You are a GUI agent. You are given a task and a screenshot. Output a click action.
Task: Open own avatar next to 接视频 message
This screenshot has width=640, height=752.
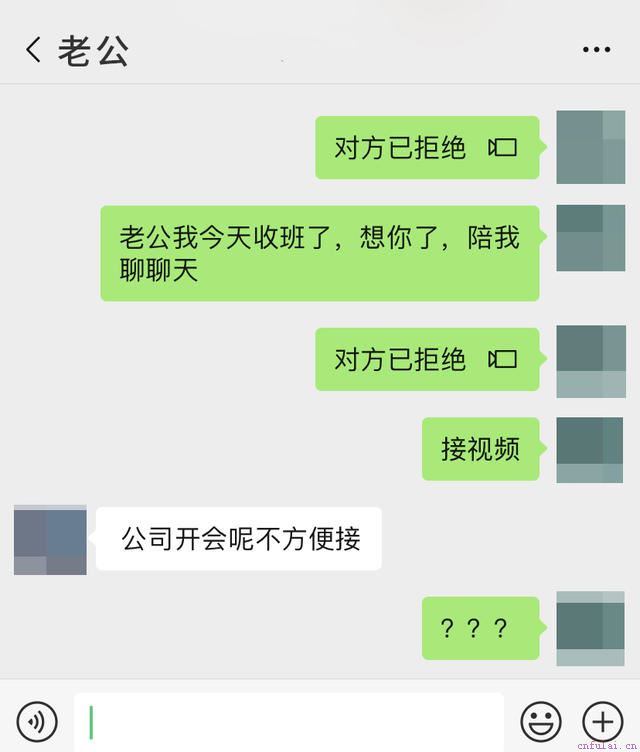point(590,450)
